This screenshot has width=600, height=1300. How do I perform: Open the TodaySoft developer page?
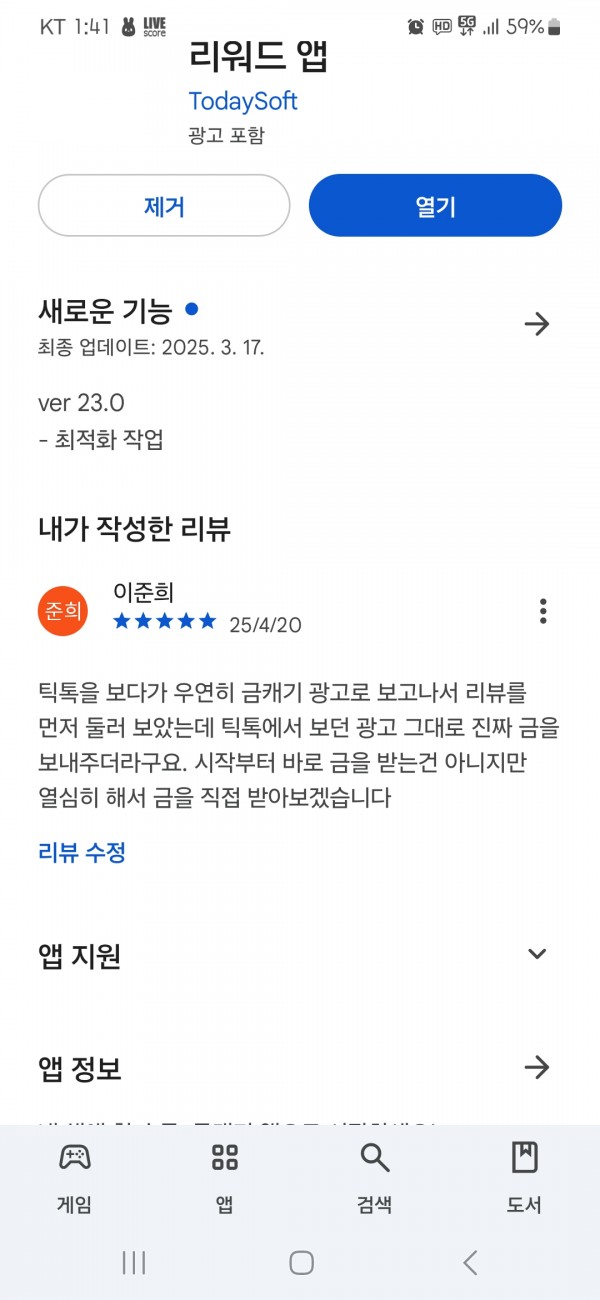(x=243, y=101)
